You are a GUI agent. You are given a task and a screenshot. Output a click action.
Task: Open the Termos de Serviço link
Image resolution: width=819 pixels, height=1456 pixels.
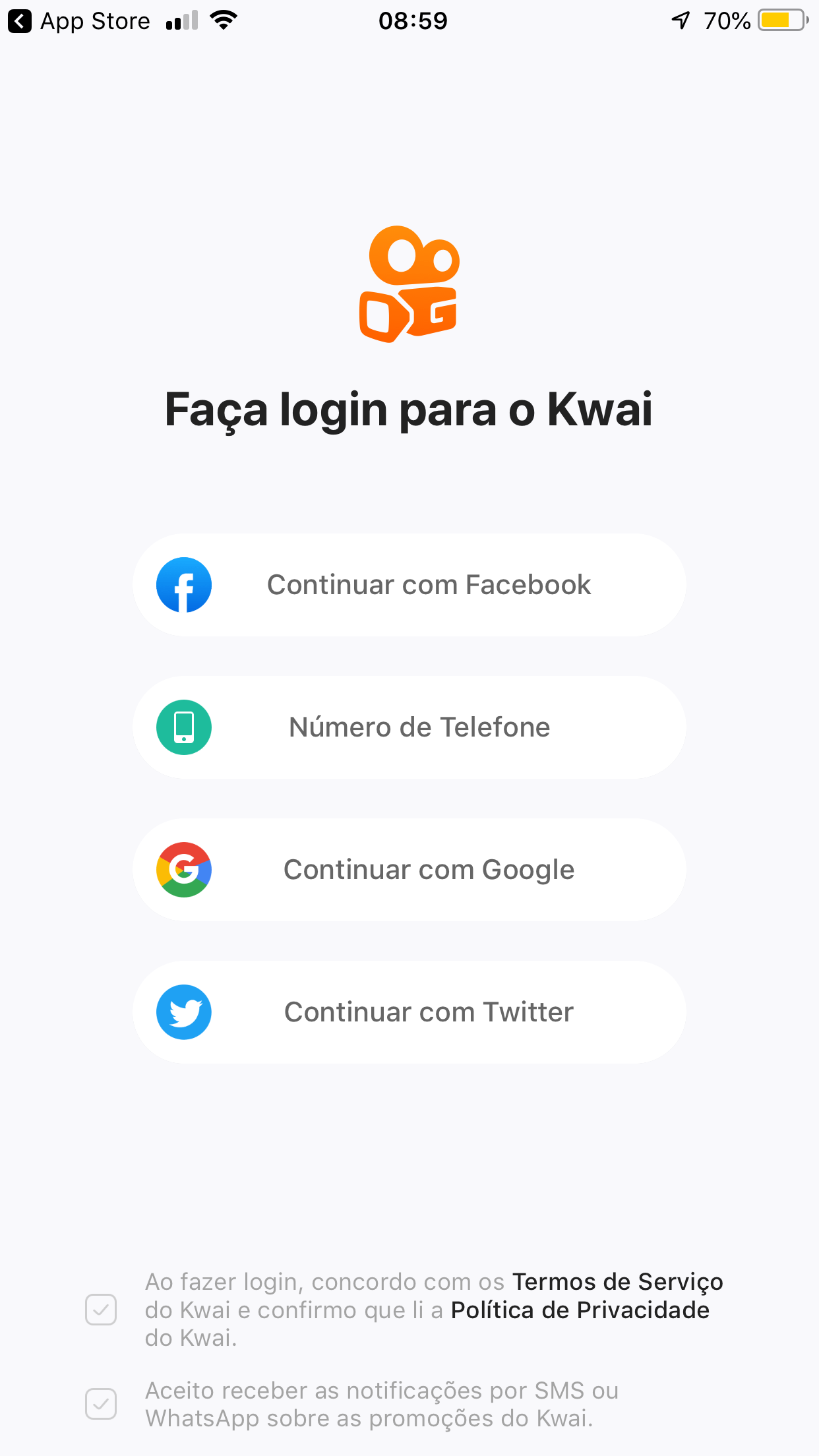click(618, 1281)
